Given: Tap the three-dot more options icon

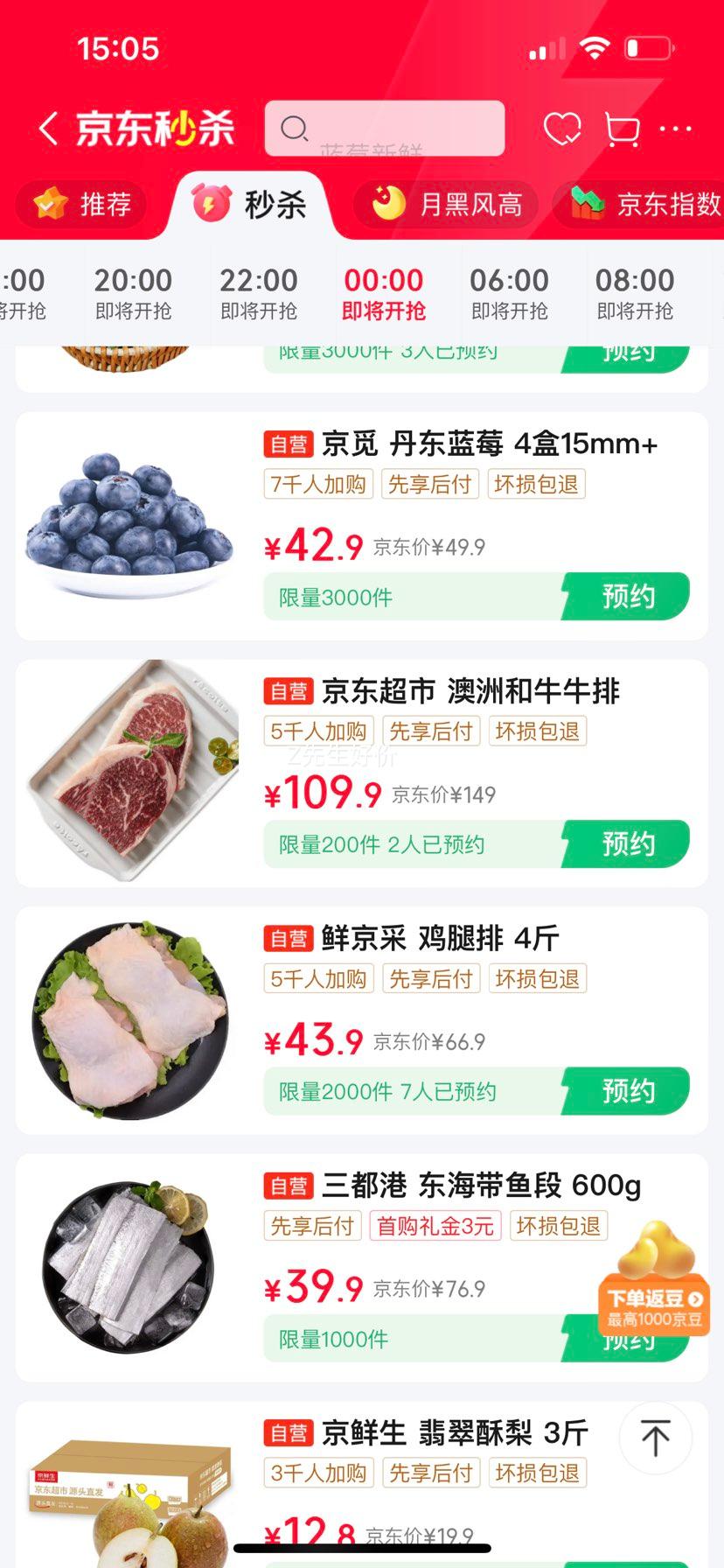Looking at the screenshot, I should [x=676, y=128].
